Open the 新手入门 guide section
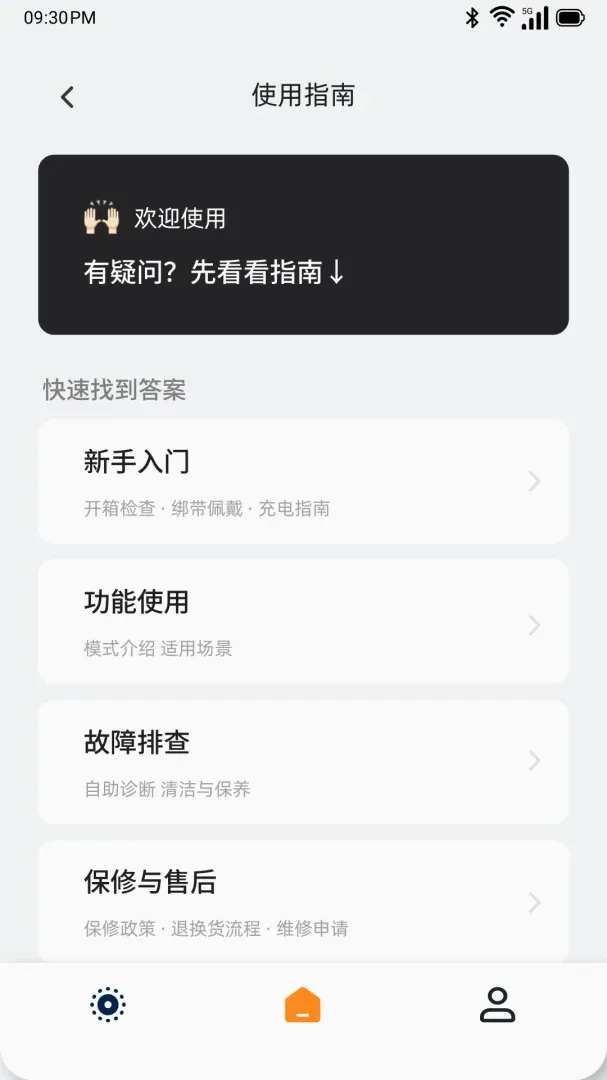The image size is (607, 1080). click(303, 481)
